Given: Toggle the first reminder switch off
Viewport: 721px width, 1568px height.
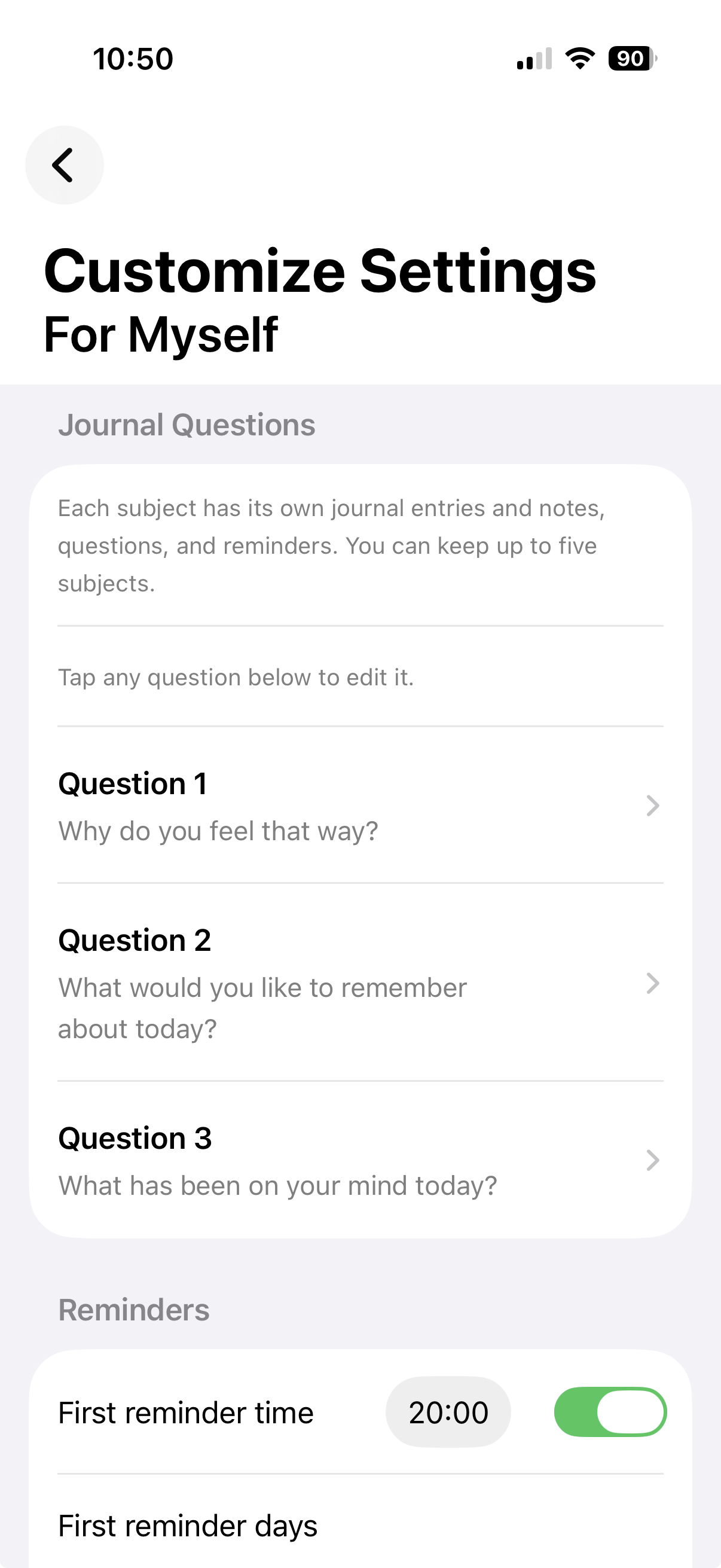Looking at the screenshot, I should pos(610,1412).
